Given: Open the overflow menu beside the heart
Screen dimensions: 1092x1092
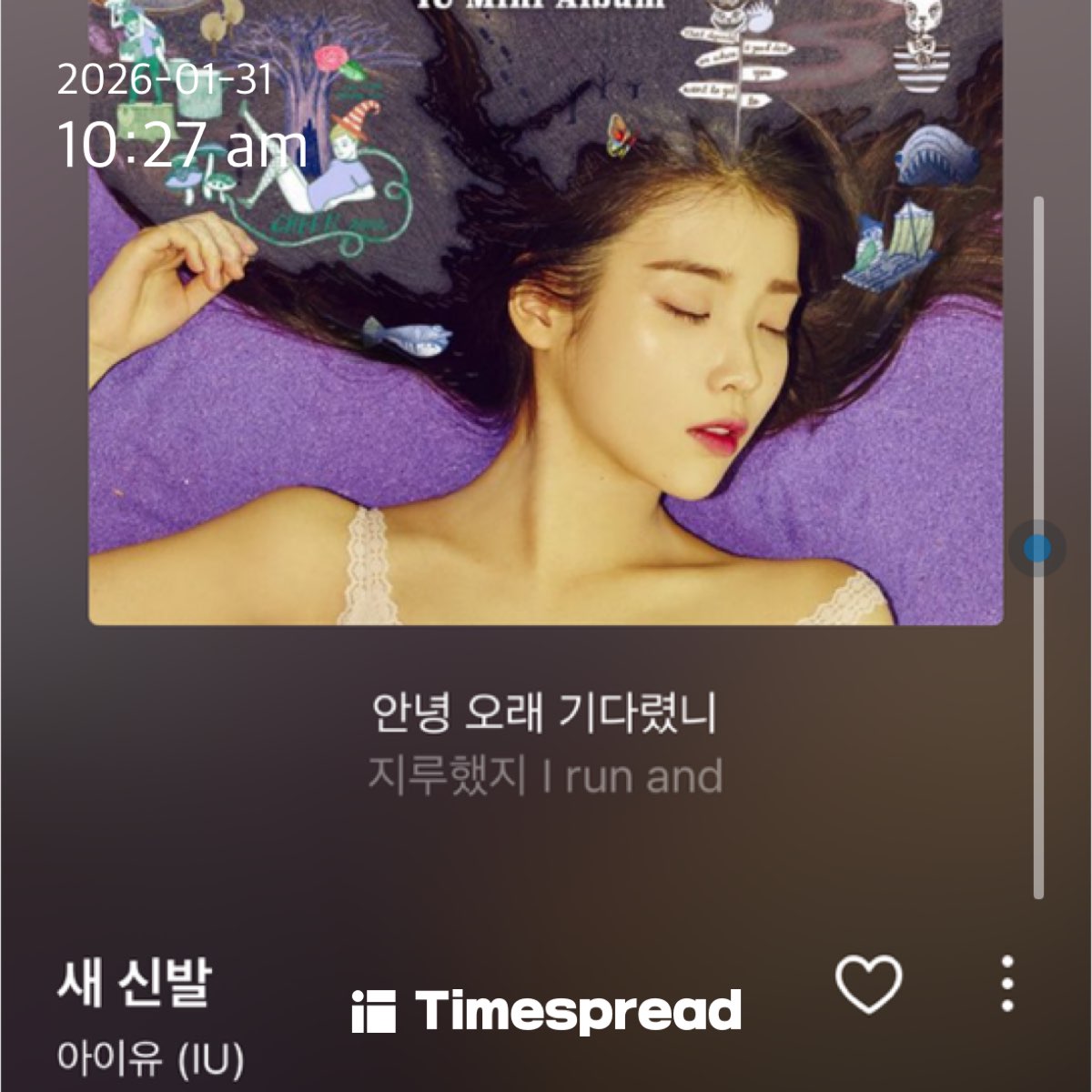Looking at the screenshot, I should tap(1006, 984).
